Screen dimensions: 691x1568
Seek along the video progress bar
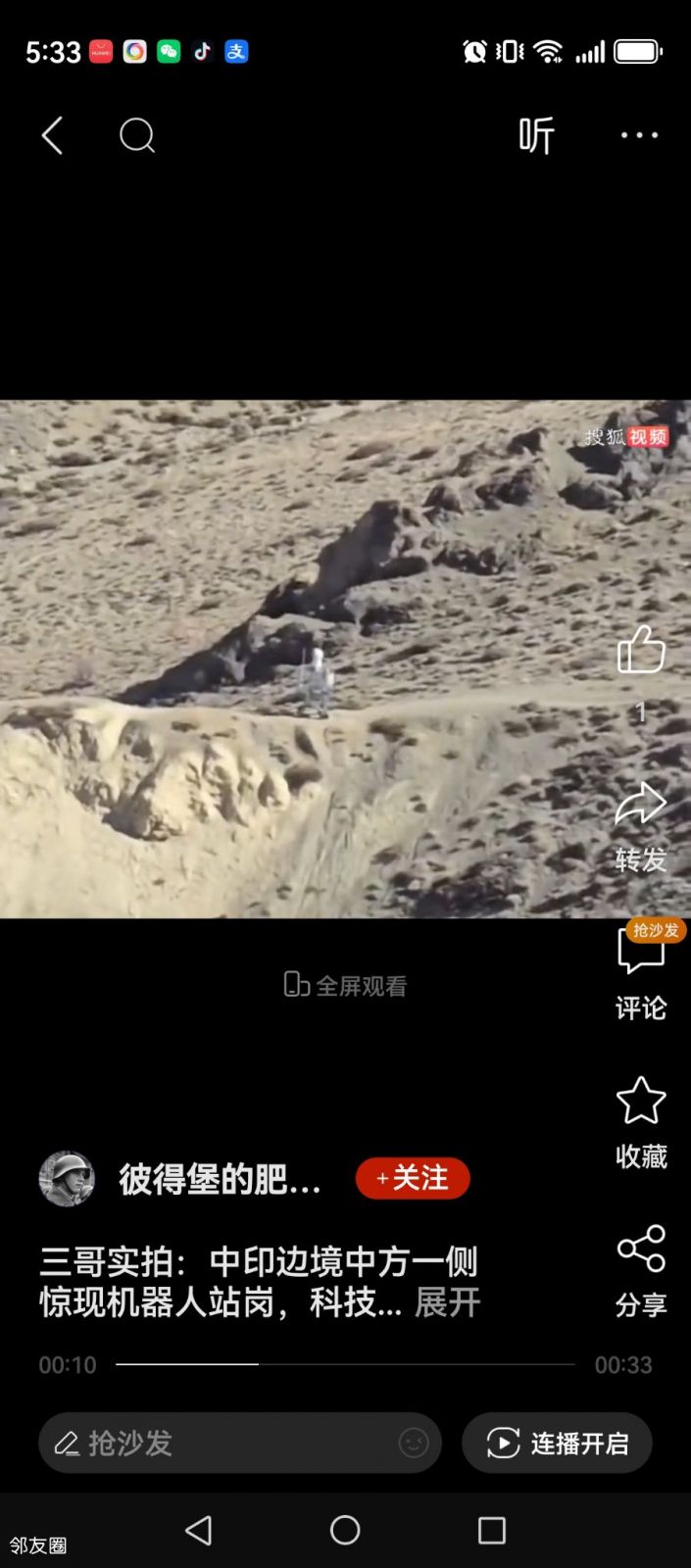pos(345,1363)
